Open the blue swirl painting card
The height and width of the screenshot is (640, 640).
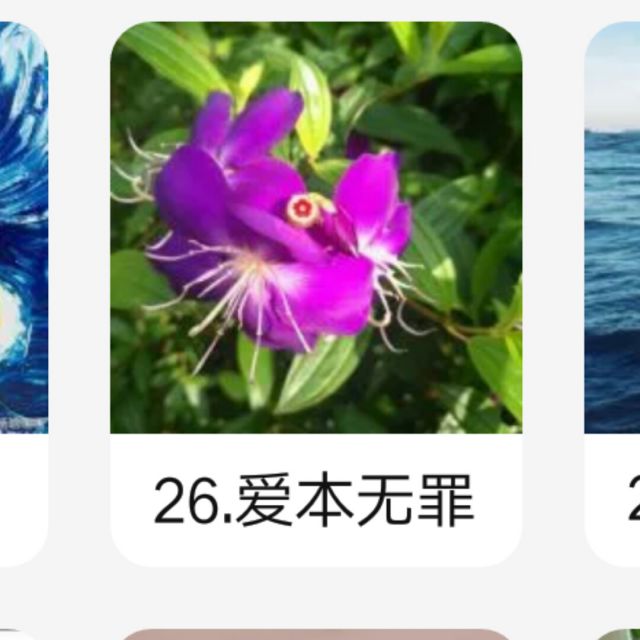click(24, 294)
